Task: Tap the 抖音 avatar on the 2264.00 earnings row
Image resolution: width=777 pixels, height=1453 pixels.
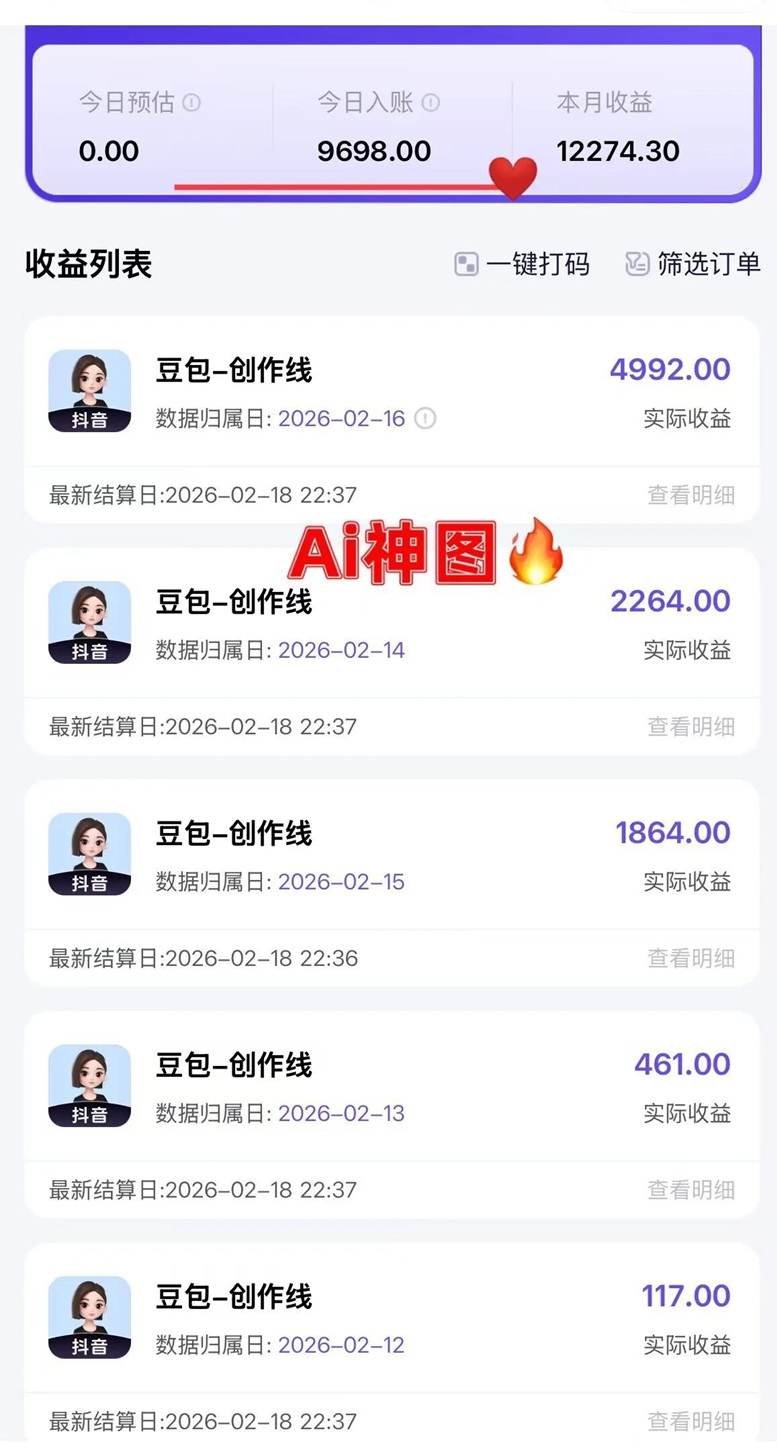Action: 89,622
